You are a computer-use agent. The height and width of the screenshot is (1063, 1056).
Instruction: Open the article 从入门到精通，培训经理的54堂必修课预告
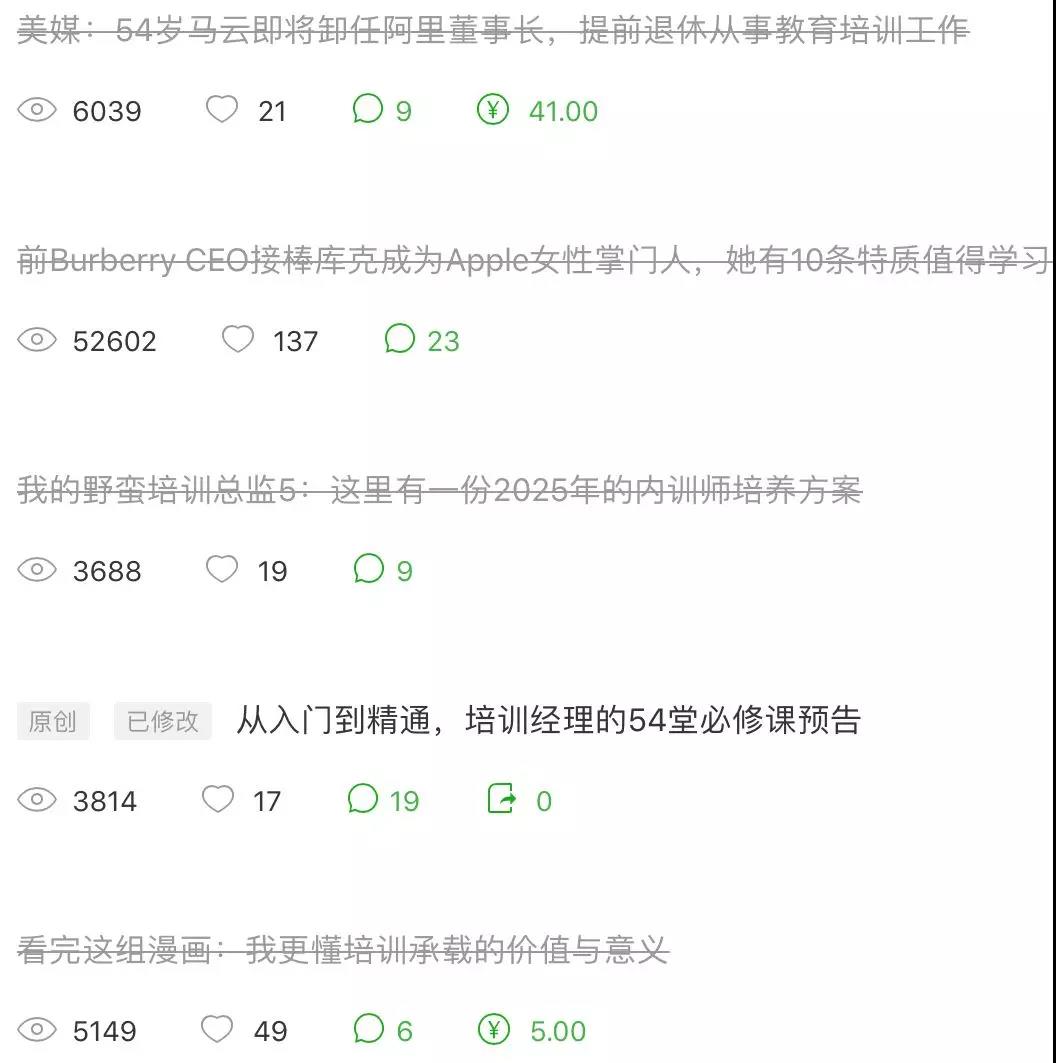548,721
